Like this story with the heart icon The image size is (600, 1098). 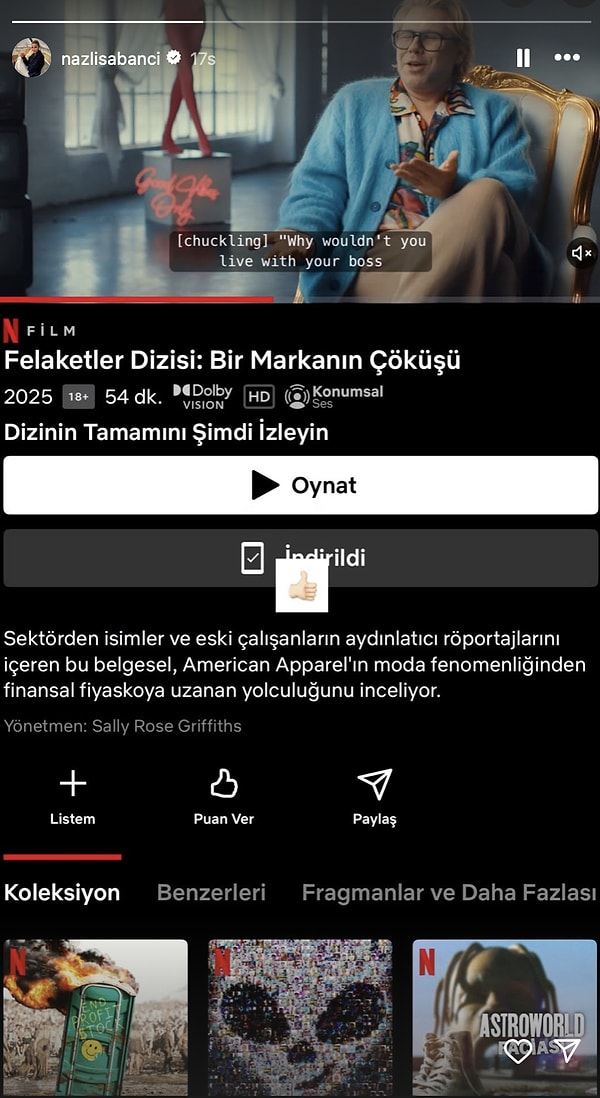click(x=517, y=1051)
